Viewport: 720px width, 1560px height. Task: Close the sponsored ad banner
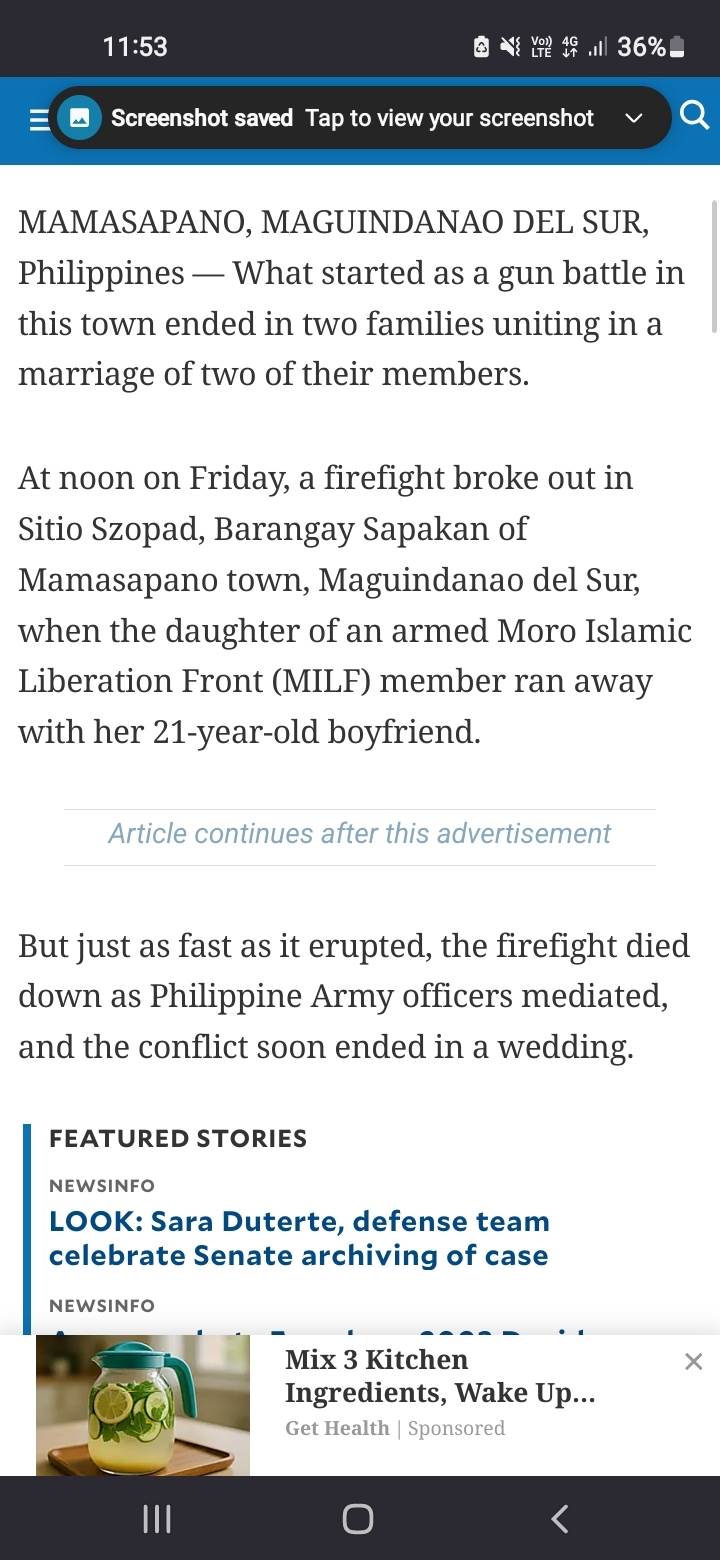click(693, 1361)
